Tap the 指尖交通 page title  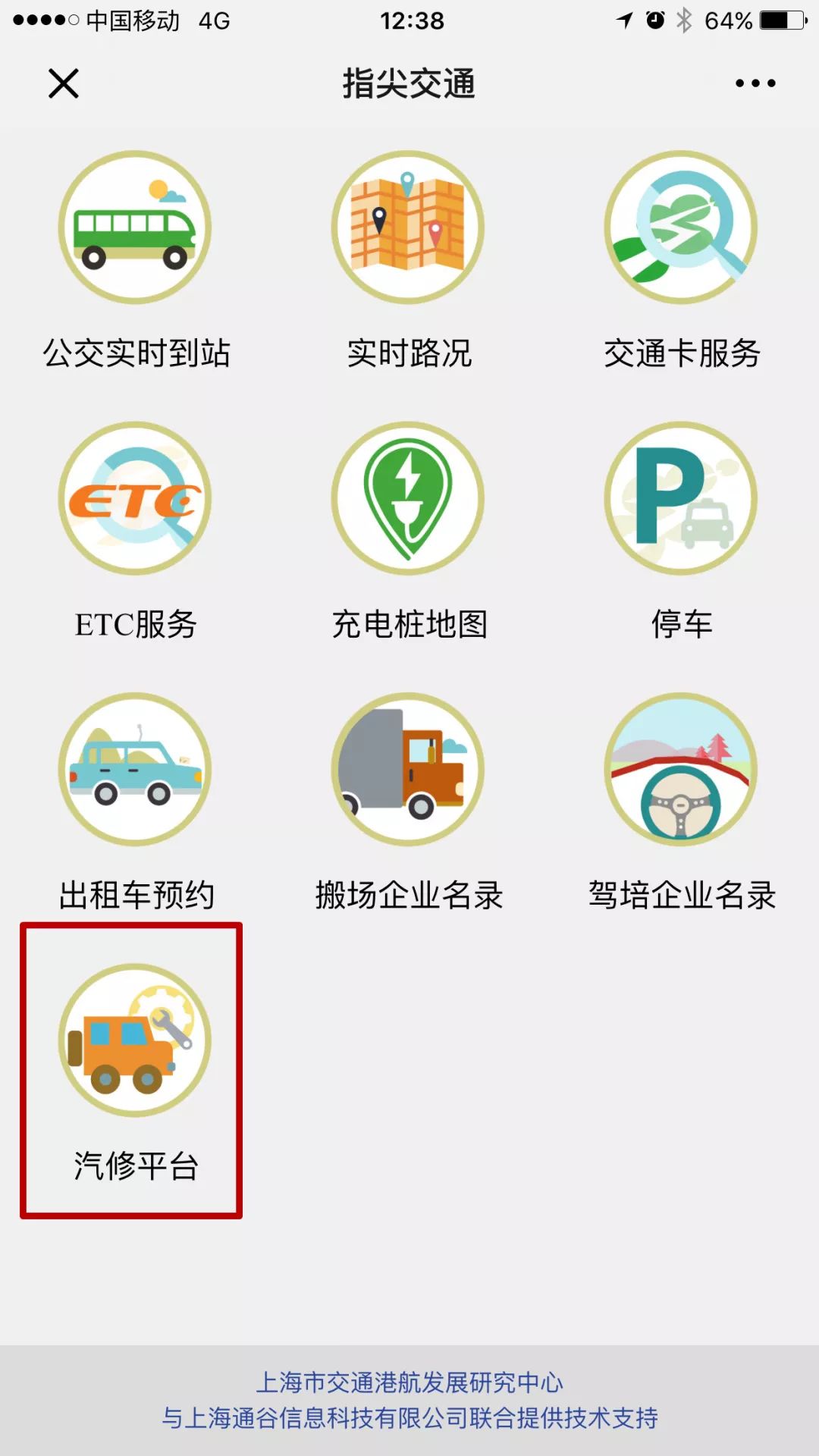click(408, 85)
